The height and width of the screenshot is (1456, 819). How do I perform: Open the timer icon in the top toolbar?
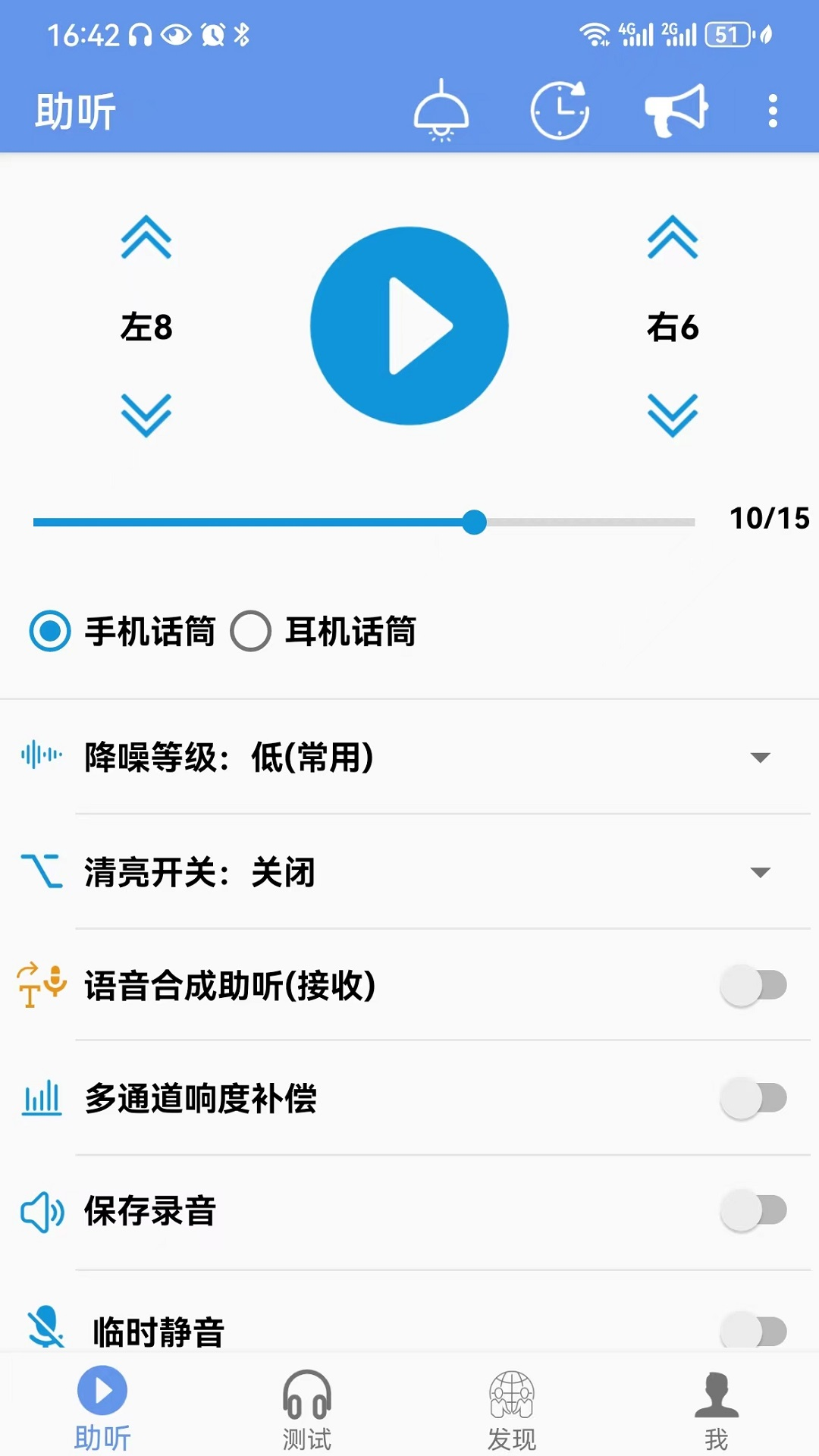[560, 111]
